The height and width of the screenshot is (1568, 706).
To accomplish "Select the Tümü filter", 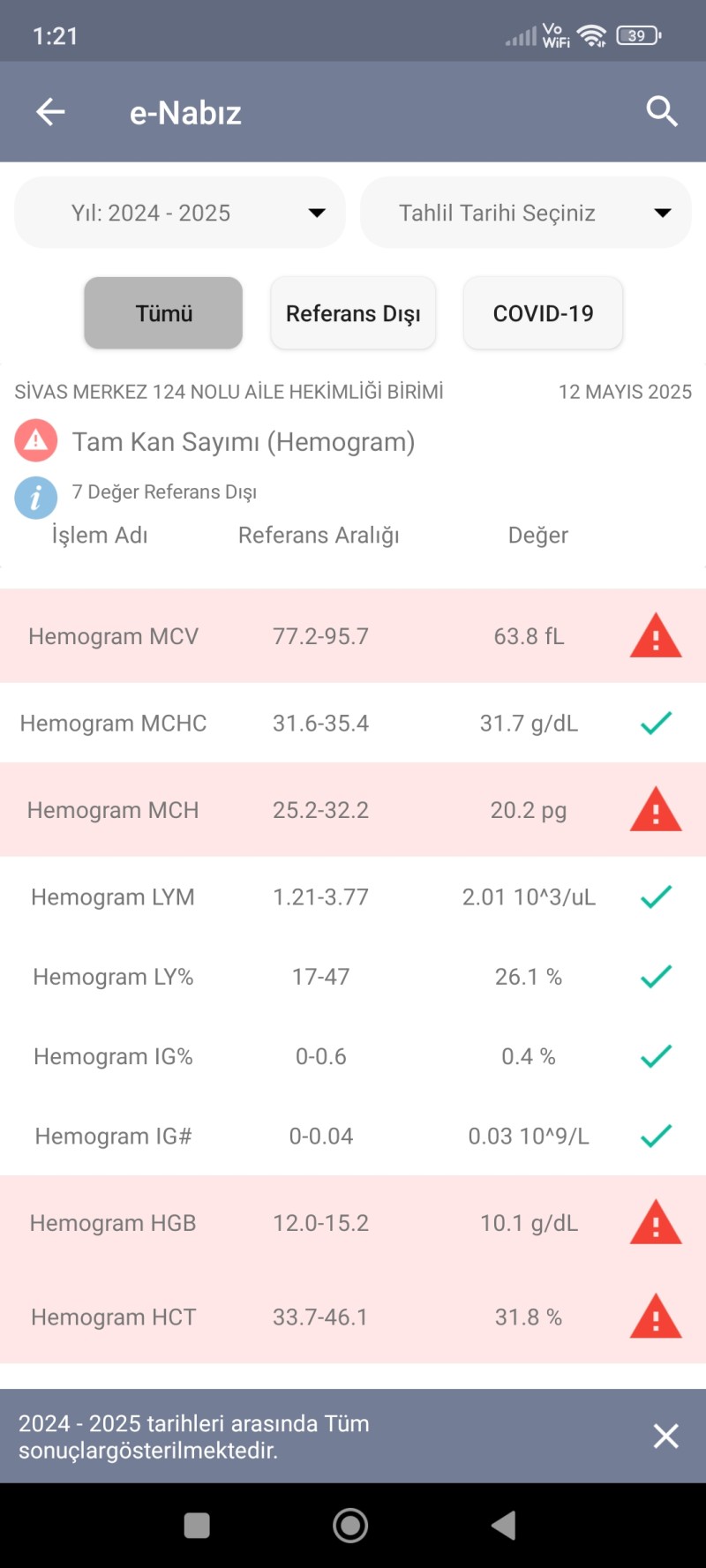I will pos(163,313).
